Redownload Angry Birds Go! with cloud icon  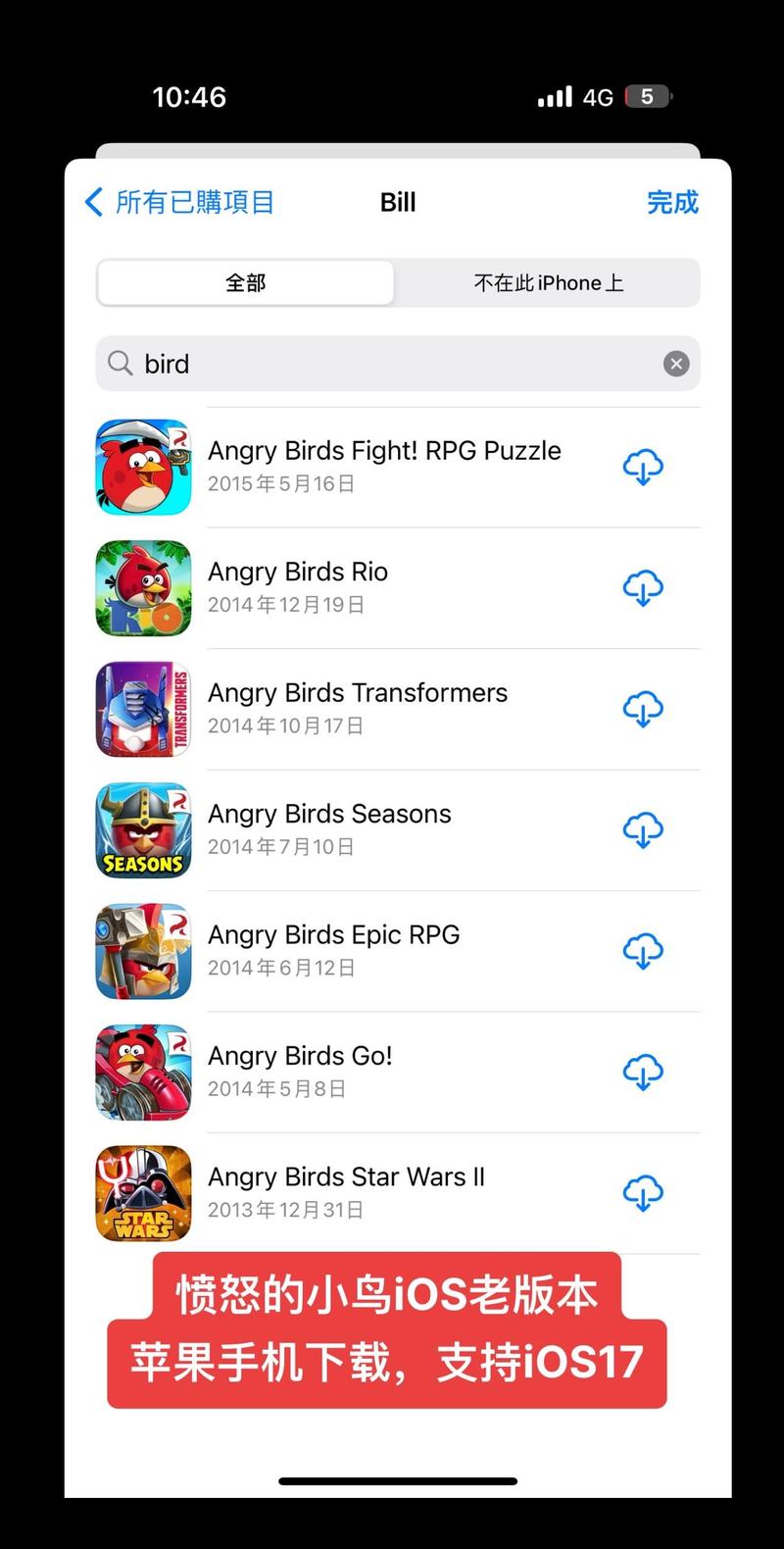pyautogui.click(x=643, y=1073)
